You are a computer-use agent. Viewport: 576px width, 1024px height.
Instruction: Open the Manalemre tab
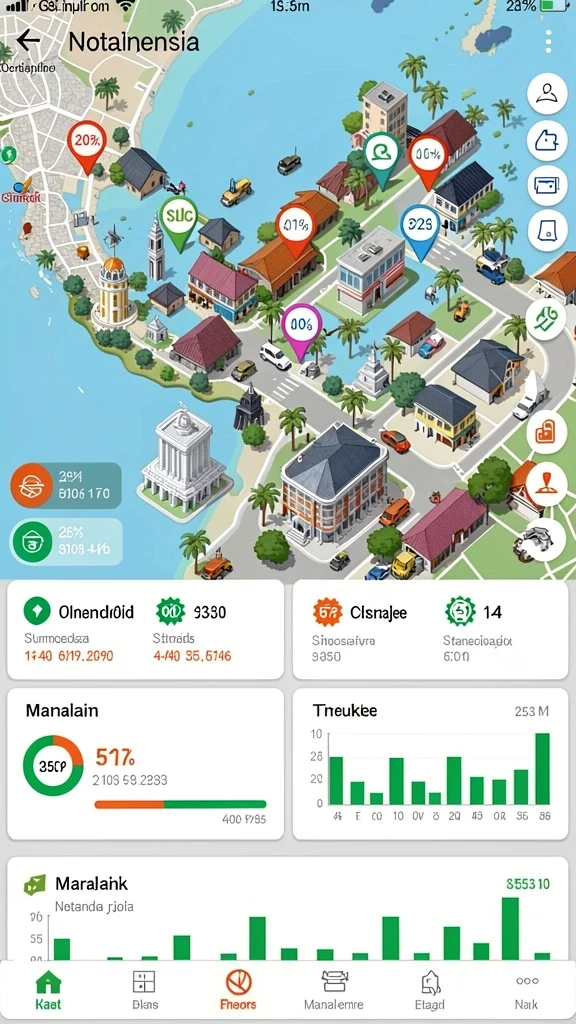point(334,990)
